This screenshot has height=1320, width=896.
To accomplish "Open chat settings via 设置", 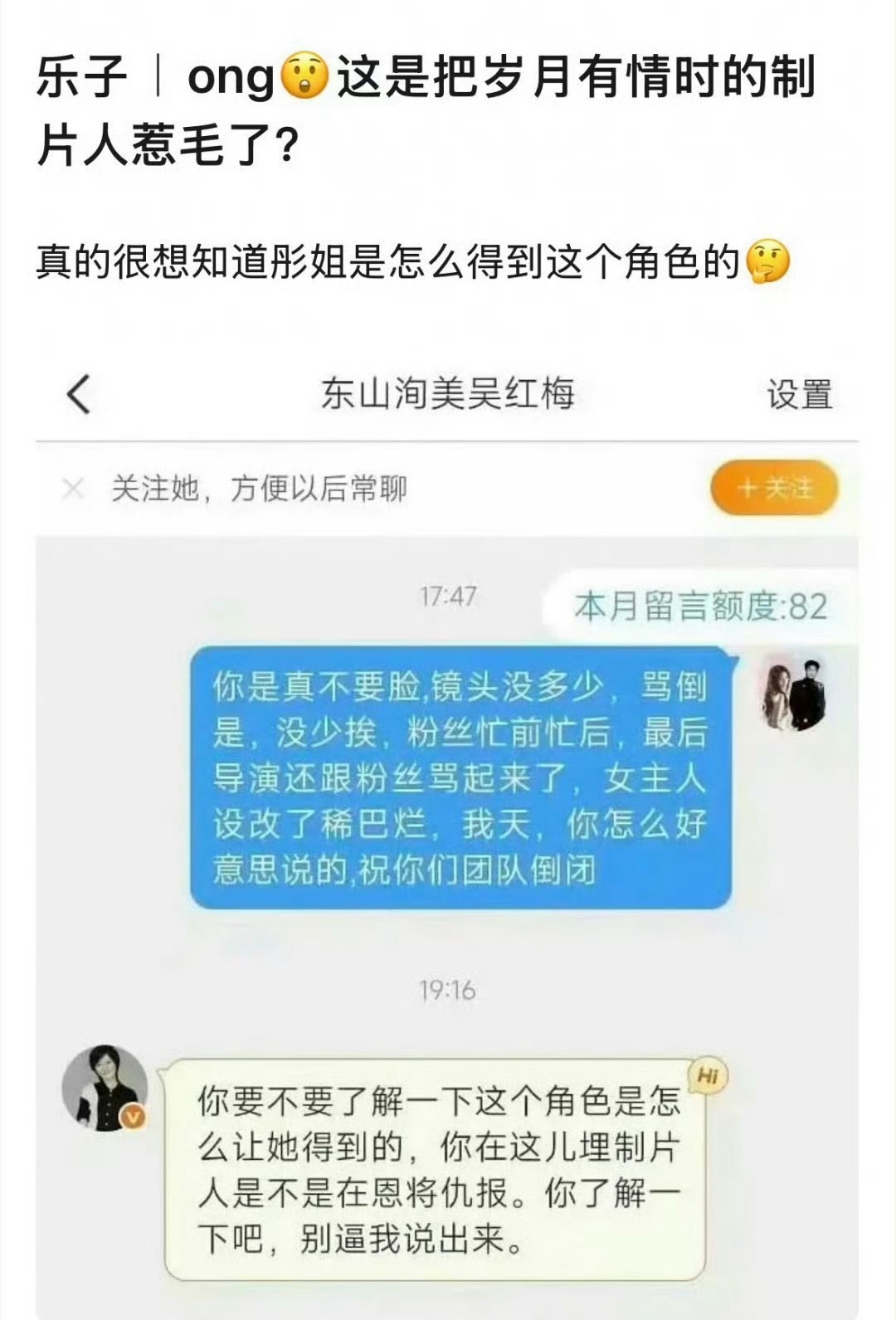I will 801,397.
